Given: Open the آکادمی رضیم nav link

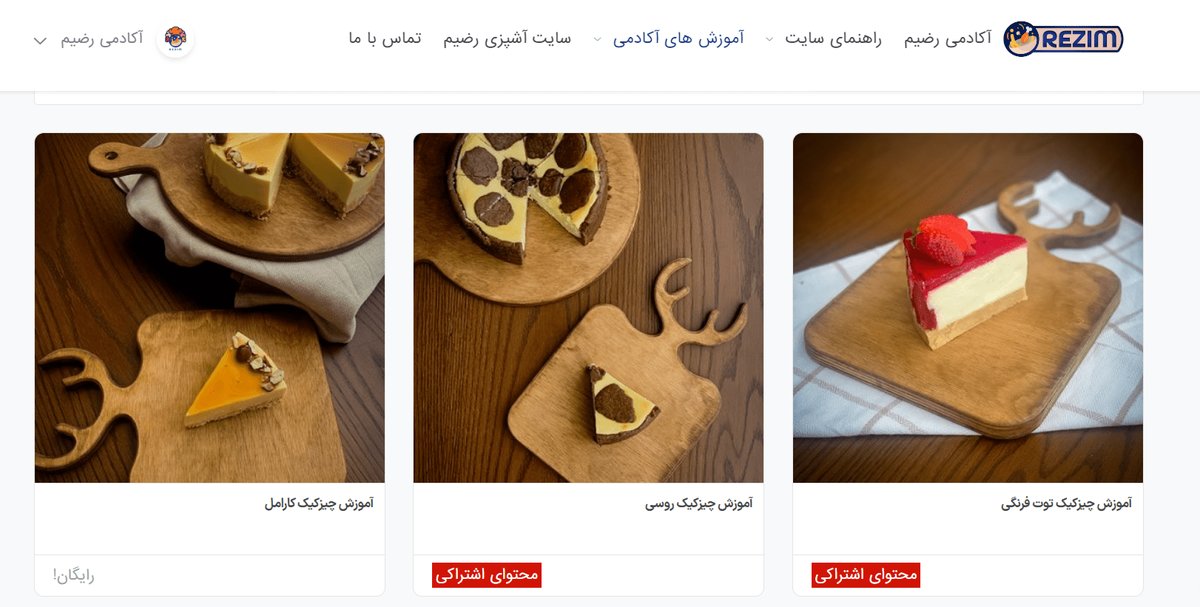Looking at the screenshot, I should pyautogui.click(x=947, y=39).
